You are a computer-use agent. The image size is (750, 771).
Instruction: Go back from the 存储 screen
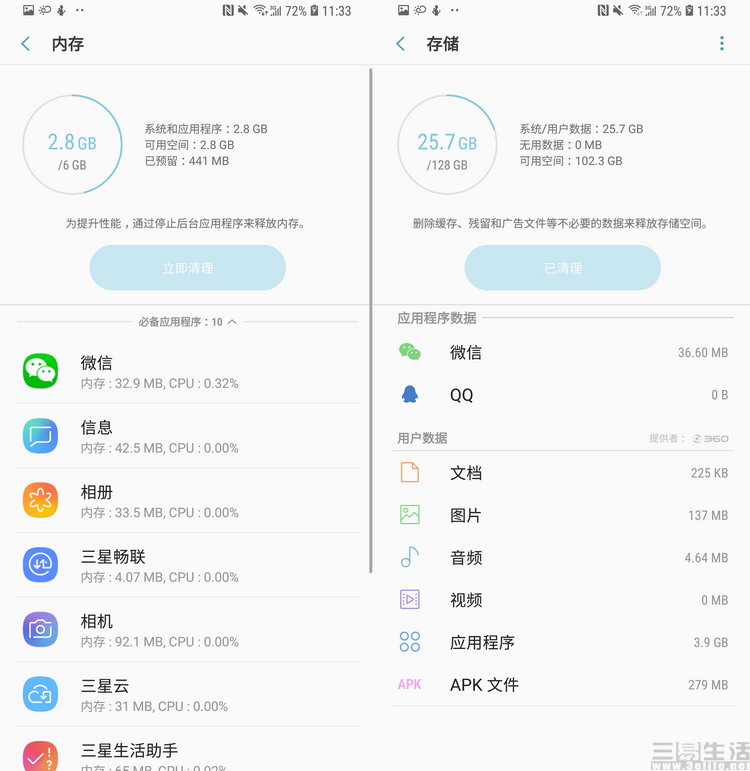tap(401, 44)
